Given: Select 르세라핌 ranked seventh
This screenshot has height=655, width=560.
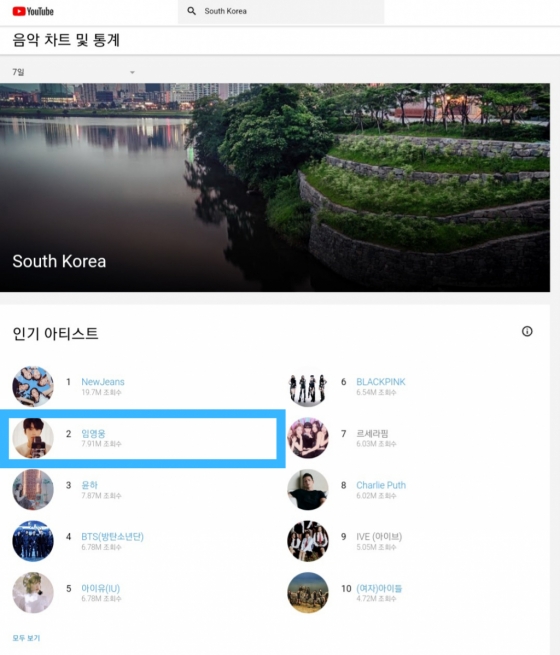Looking at the screenshot, I should [x=372, y=434].
